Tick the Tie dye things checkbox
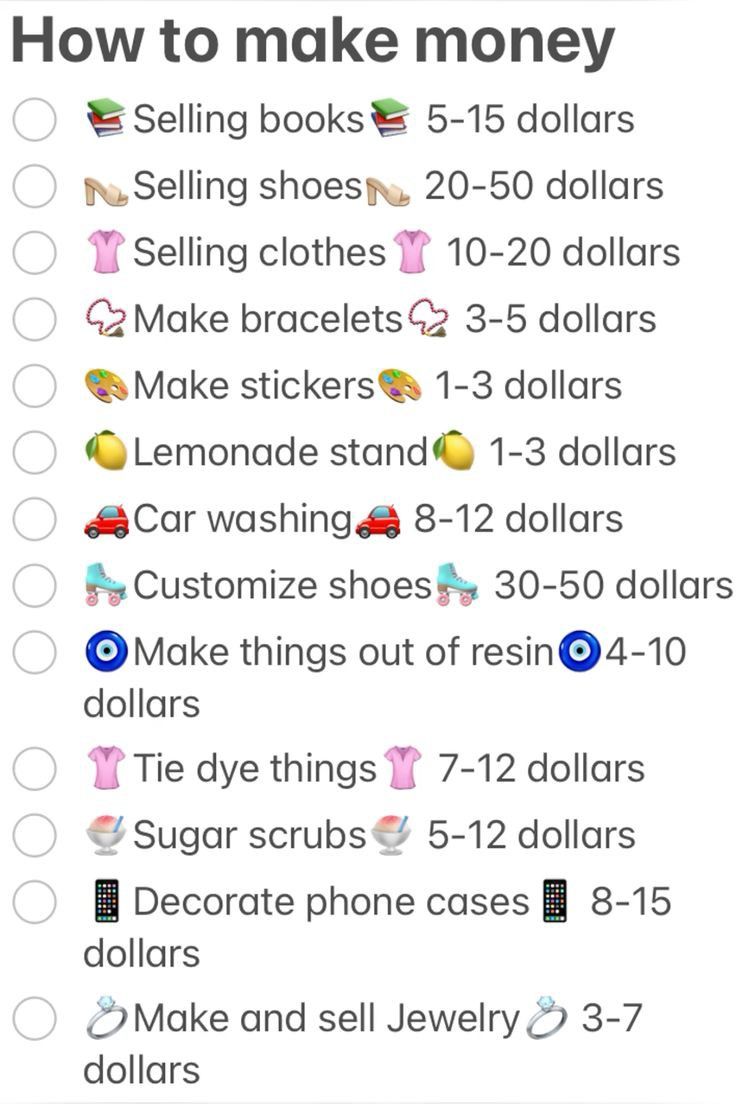 35,769
